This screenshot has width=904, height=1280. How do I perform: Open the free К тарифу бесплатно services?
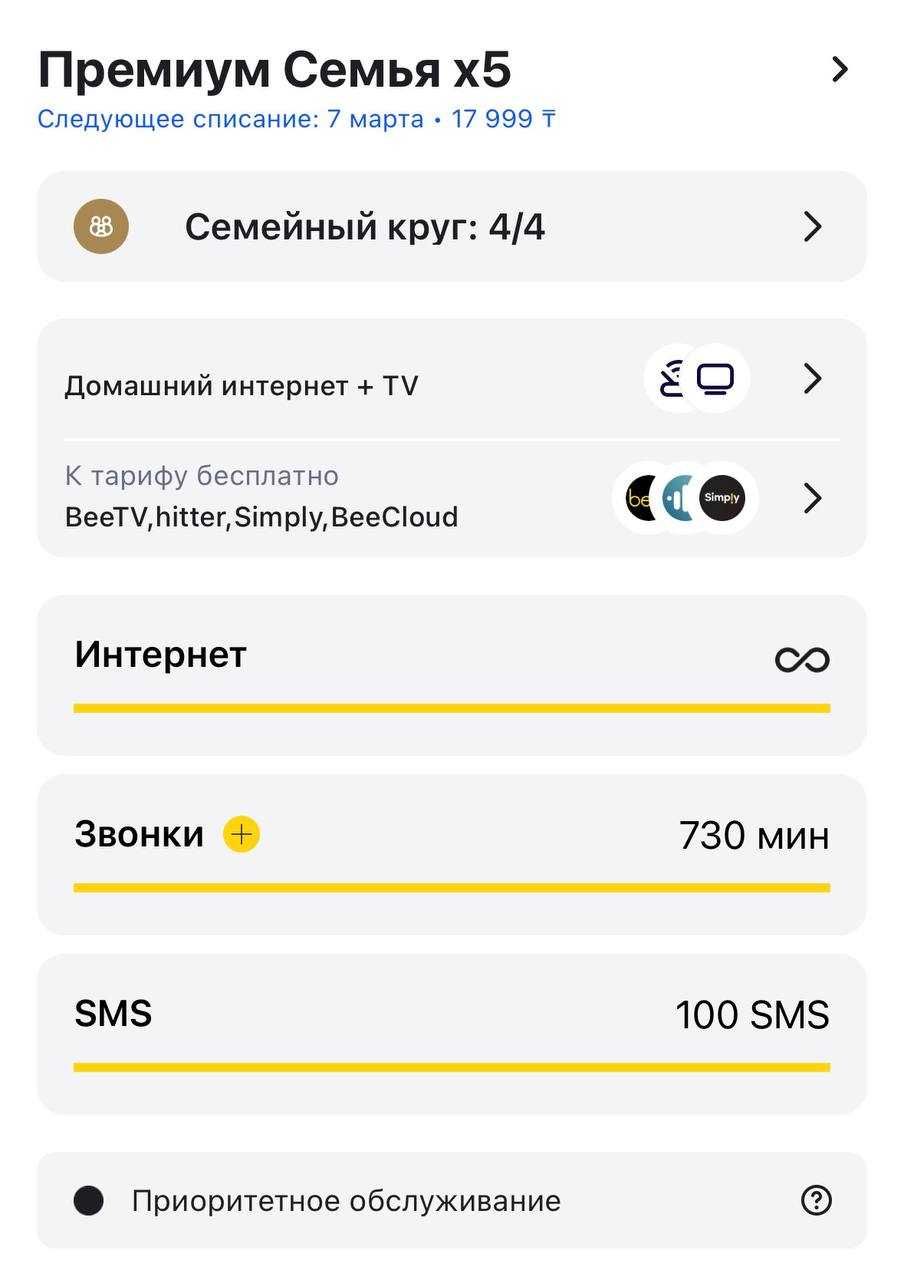click(x=451, y=498)
